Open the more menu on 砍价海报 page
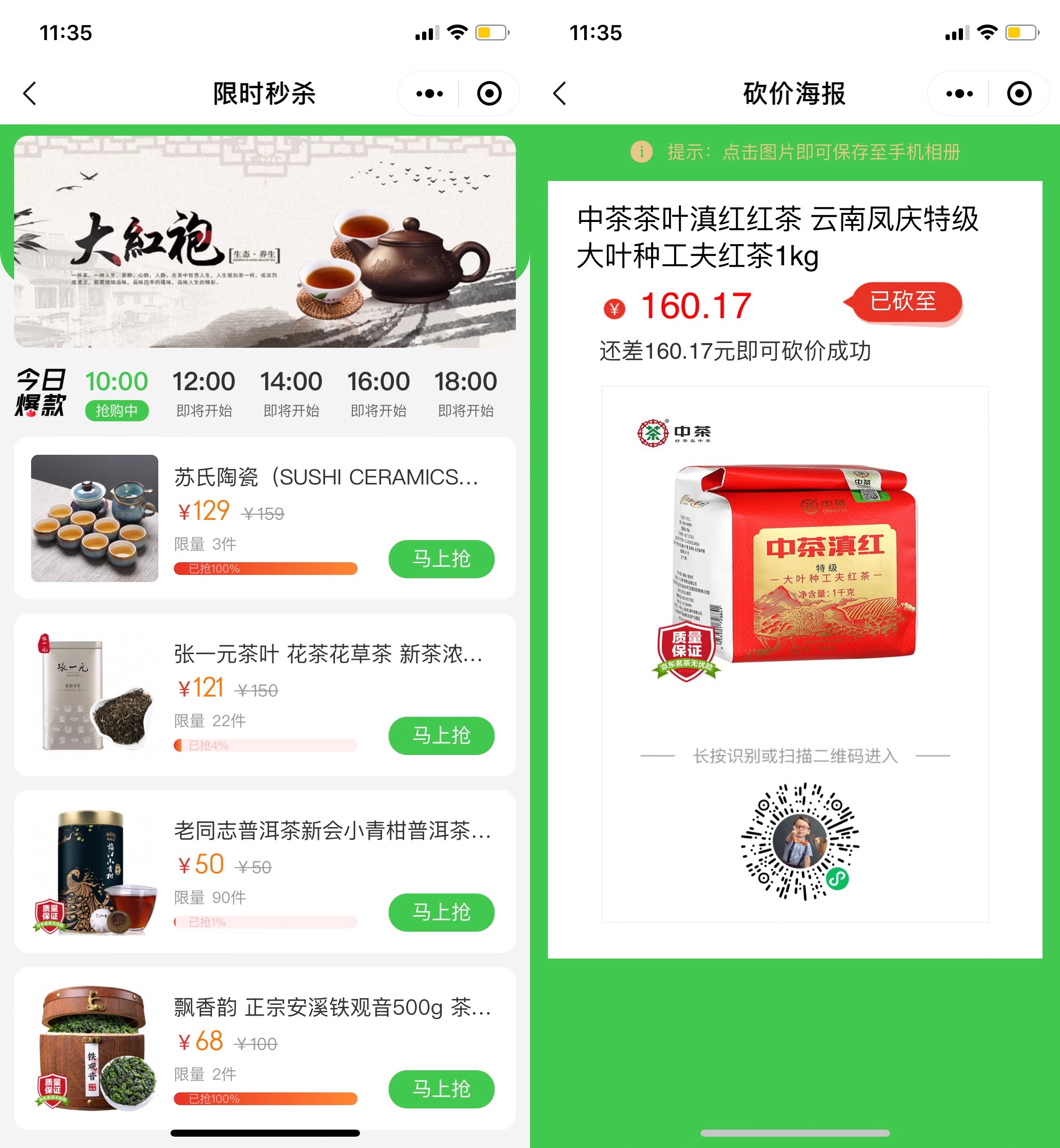This screenshot has width=1060, height=1148. pos(959,93)
